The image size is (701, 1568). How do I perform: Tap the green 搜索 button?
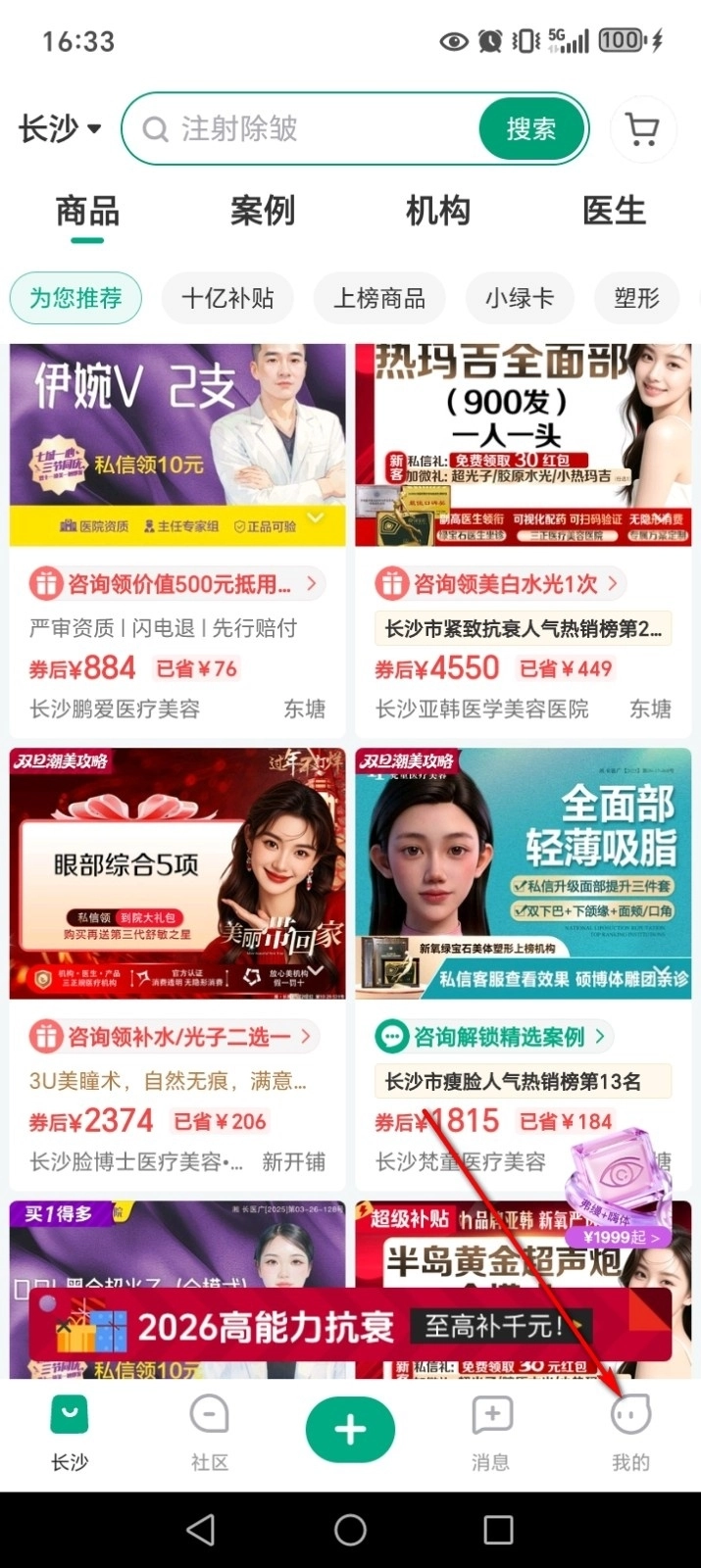pyautogui.click(x=531, y=128)
